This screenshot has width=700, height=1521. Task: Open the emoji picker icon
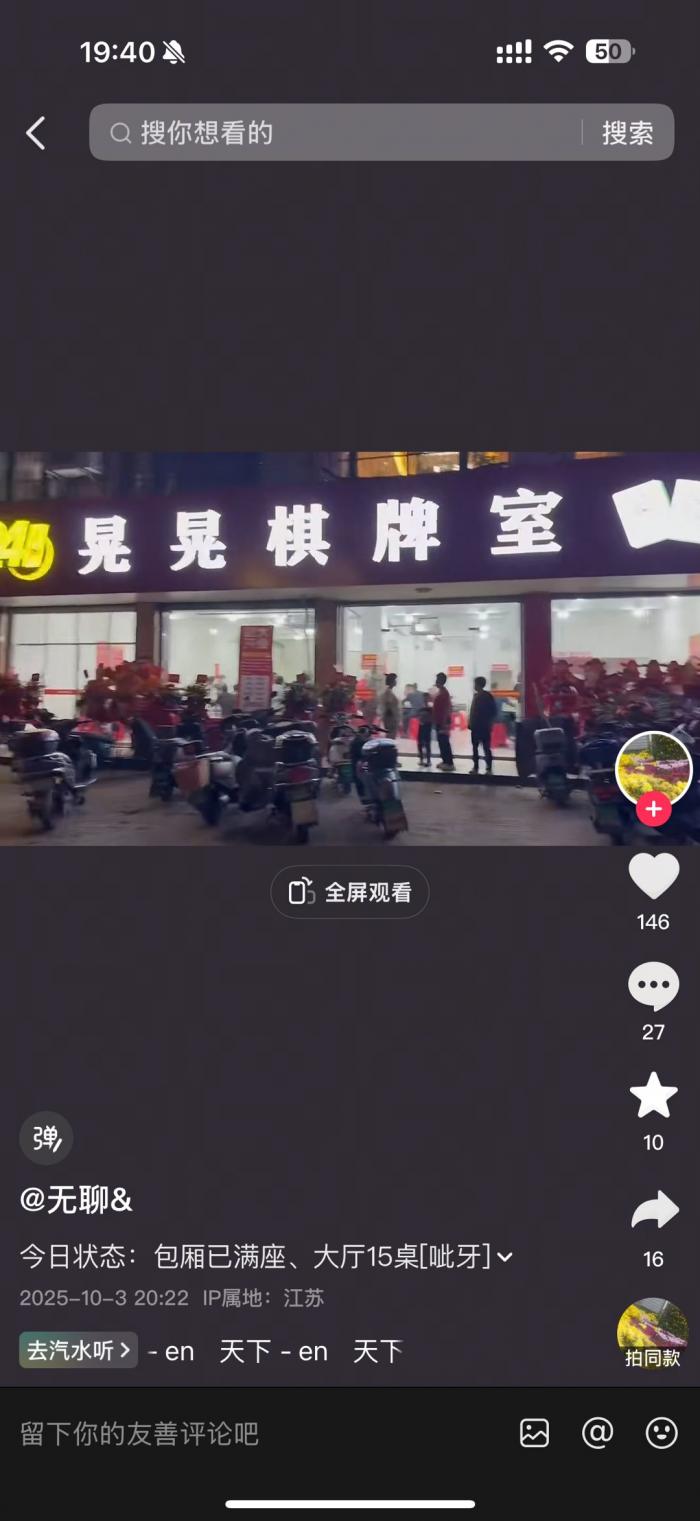(x=661, y=1433)
